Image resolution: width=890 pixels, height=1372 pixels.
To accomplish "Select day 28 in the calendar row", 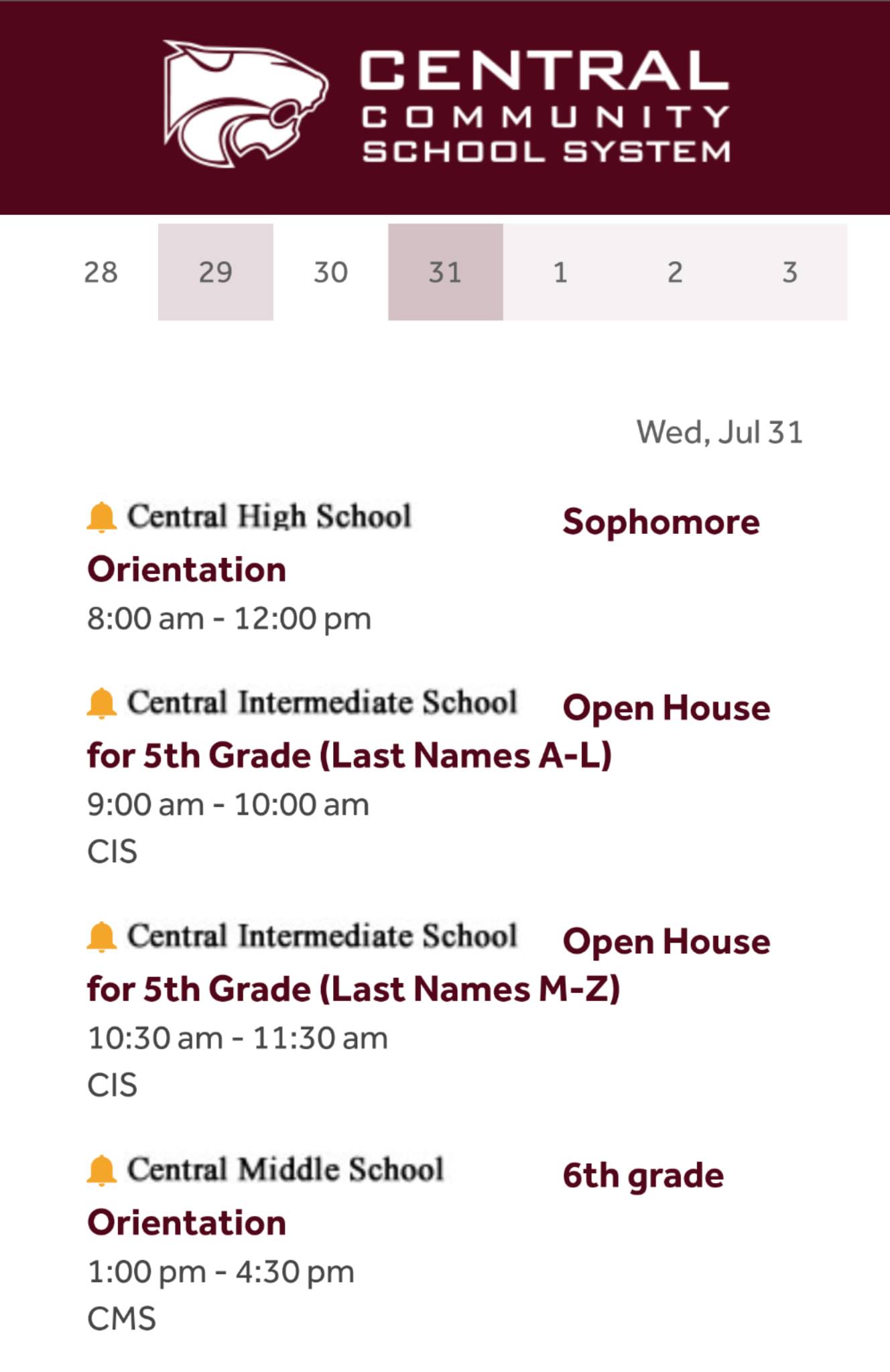I will [101, 272].
